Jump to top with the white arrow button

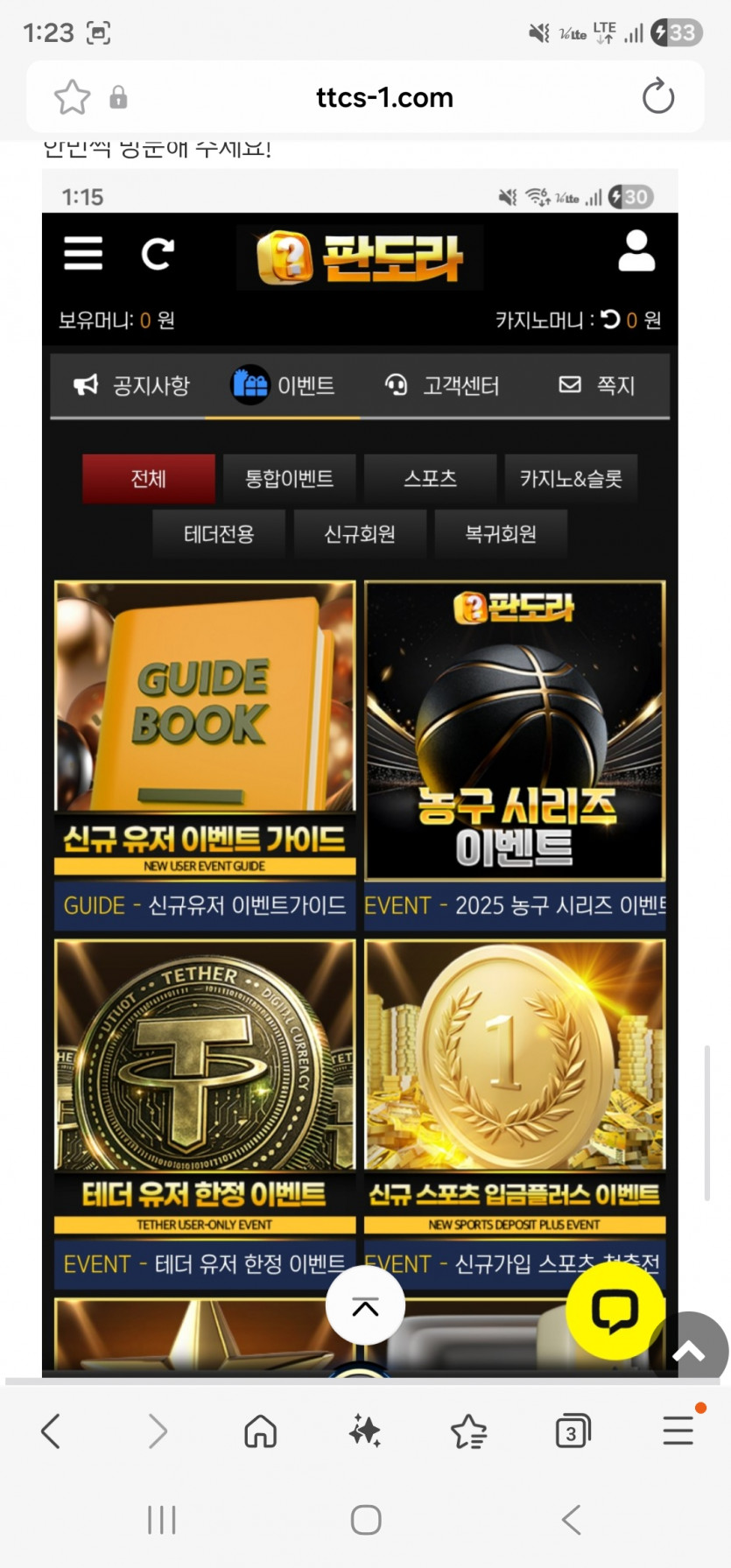tap(365, 1306)
